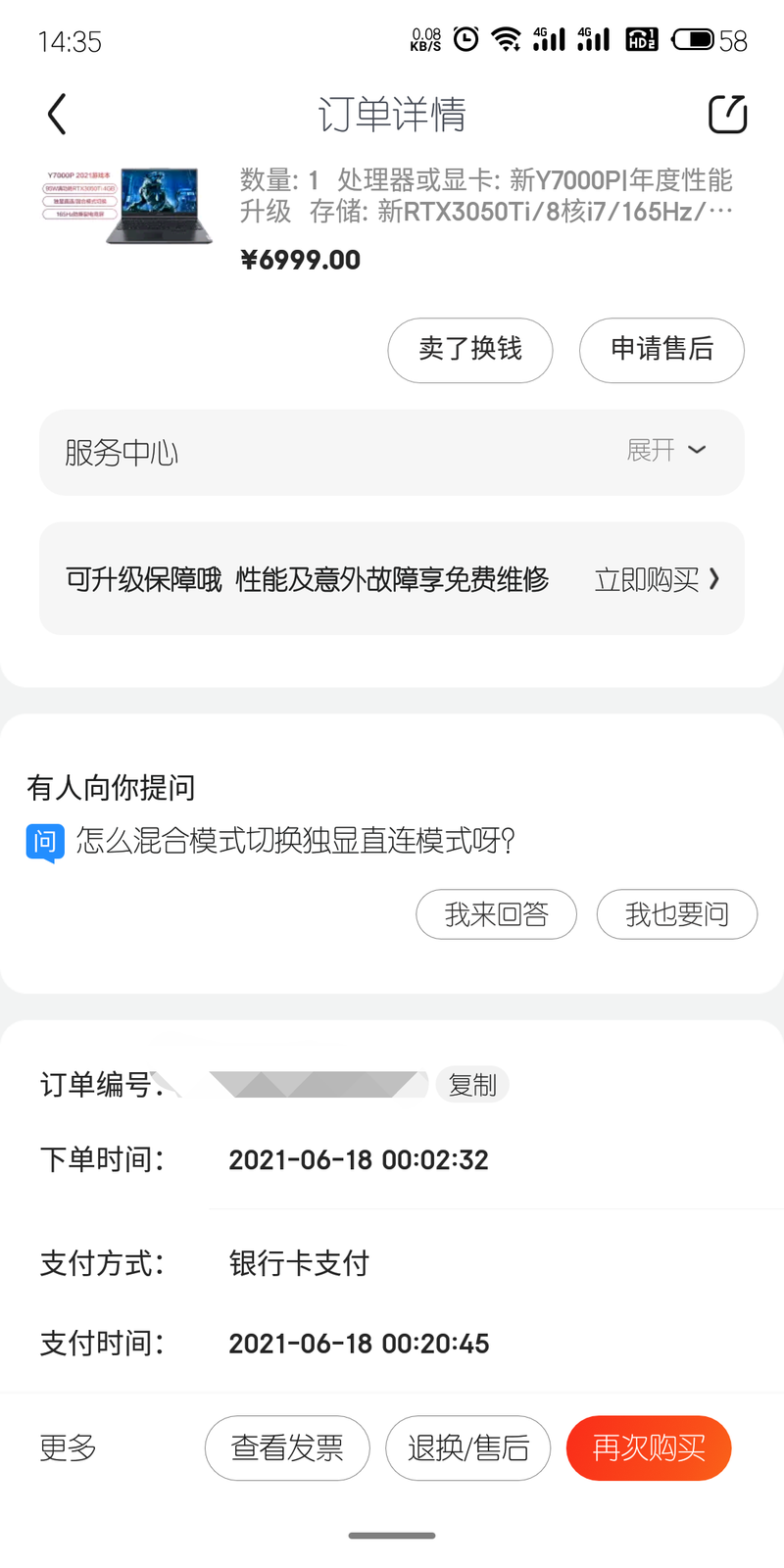Share this order via top-right icon
The height and width of the screenshot is (1568, 784).
click(727, 115)
